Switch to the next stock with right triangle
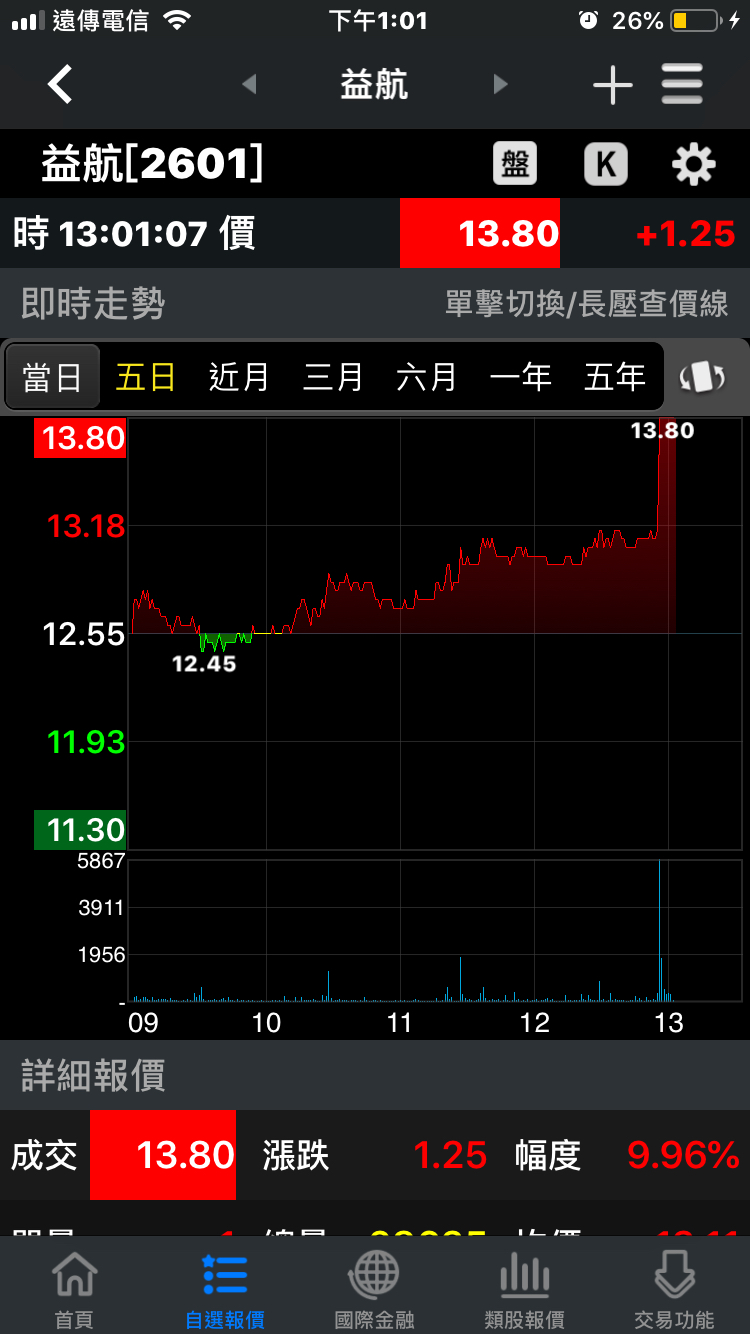Viewport: 750px width, 1334px height. click(x=501, y=85)
